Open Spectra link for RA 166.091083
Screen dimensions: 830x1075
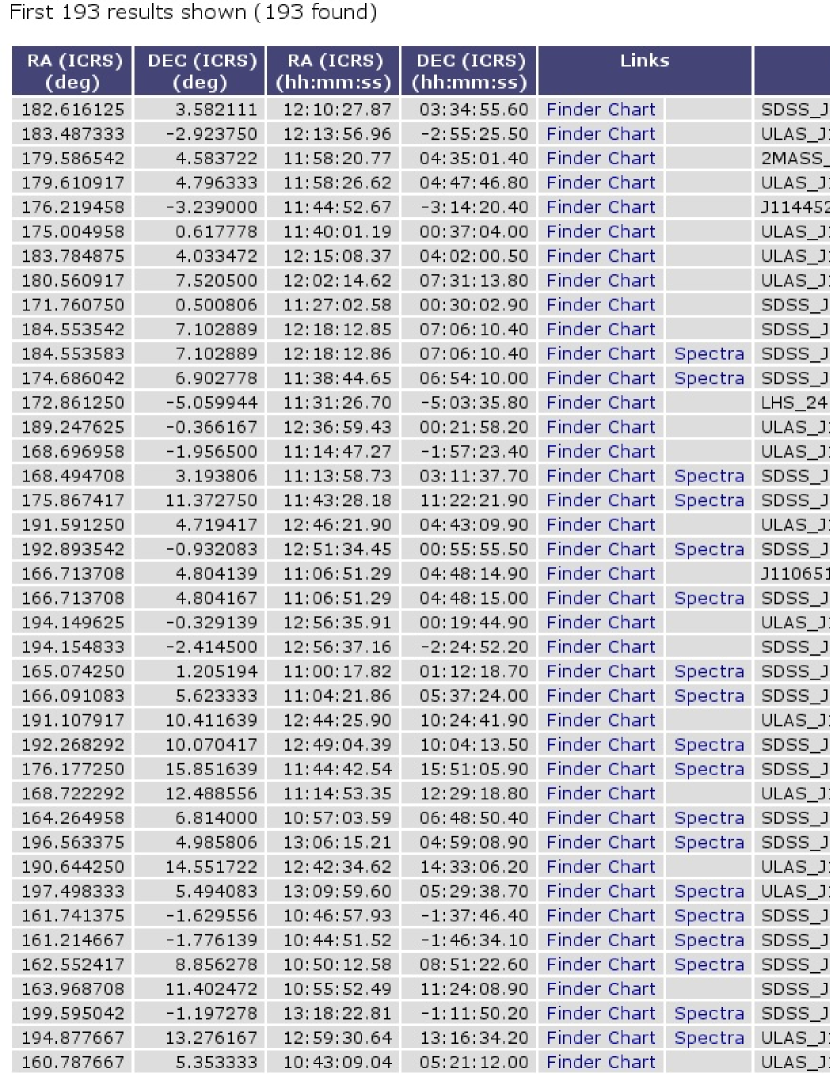point(709,696)
